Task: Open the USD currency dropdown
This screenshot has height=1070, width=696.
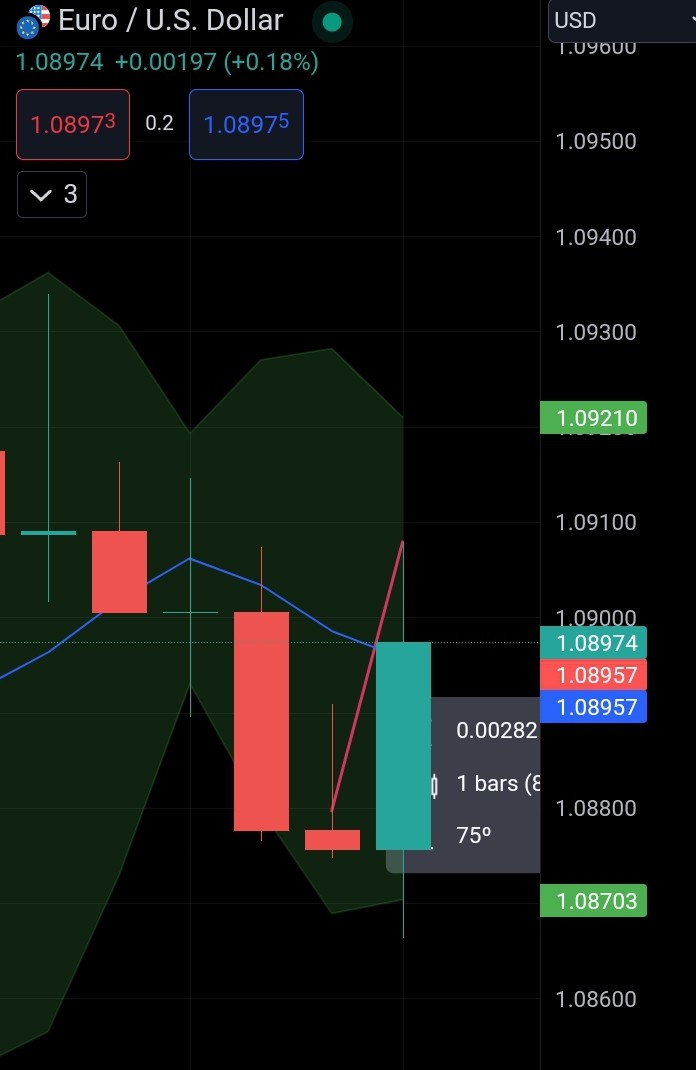Action: click(x=620, y=20)
